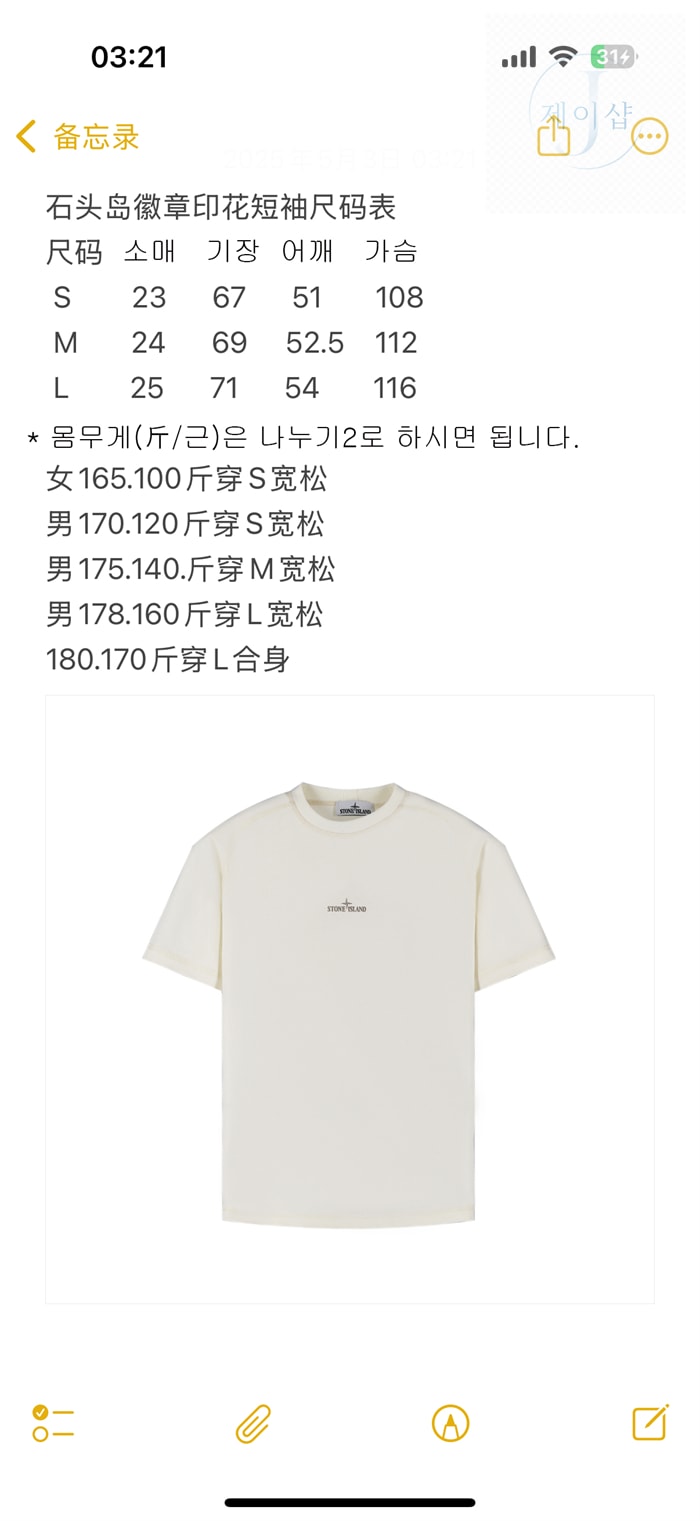The width and height of the screenshot is (700, 1521).
Task: Open the Stone Island t-shirt image
Action: tap(350, 999)
